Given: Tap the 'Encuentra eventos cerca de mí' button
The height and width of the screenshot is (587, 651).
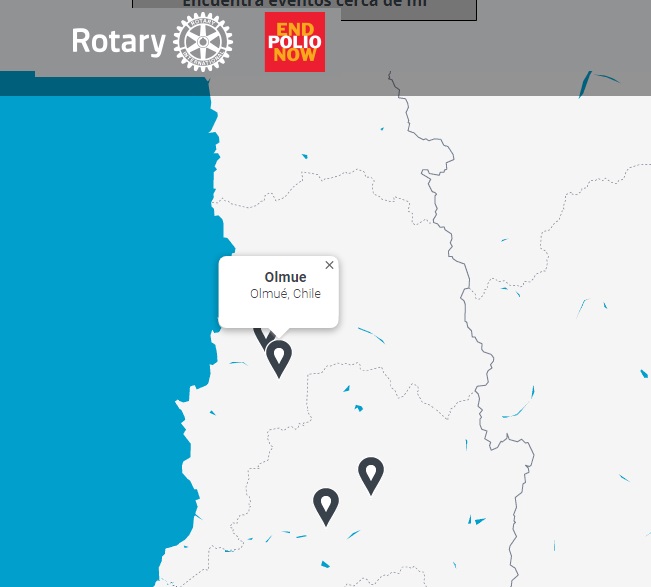Looking at the screenshot, I should point(304,7).
